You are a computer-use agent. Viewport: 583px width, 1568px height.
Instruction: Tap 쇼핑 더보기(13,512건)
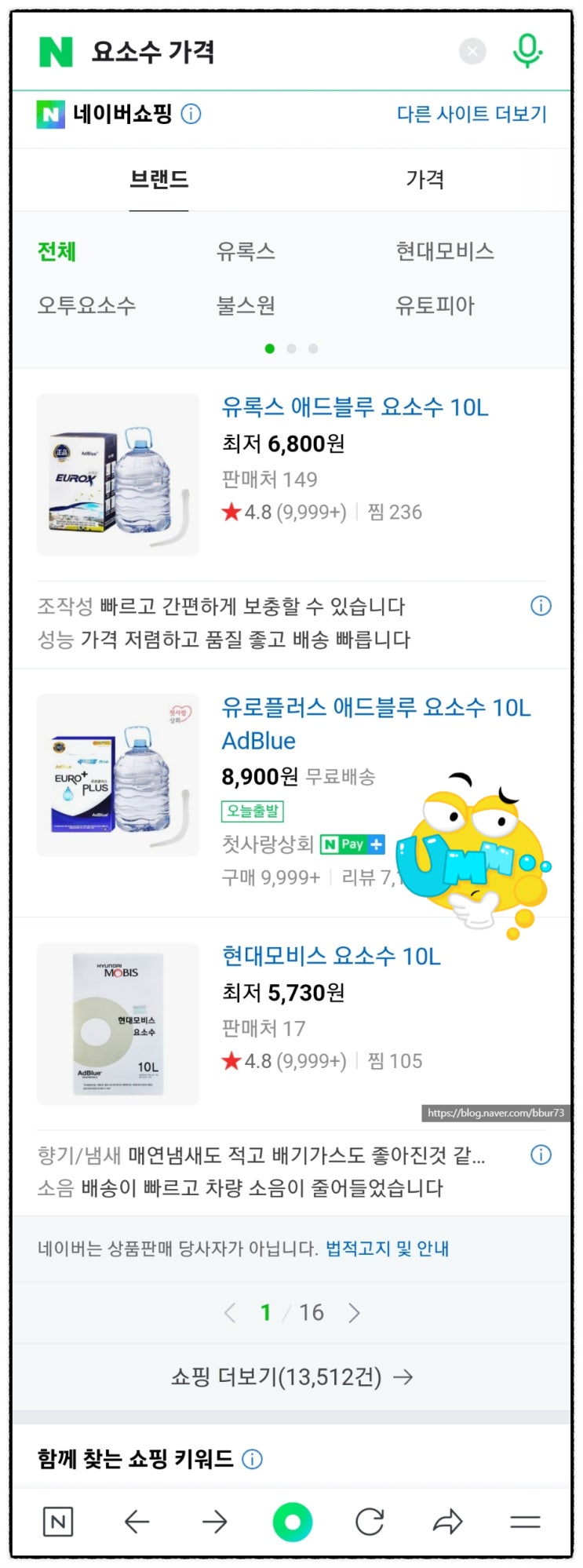pyautogui.click(x=292, y=1377)
